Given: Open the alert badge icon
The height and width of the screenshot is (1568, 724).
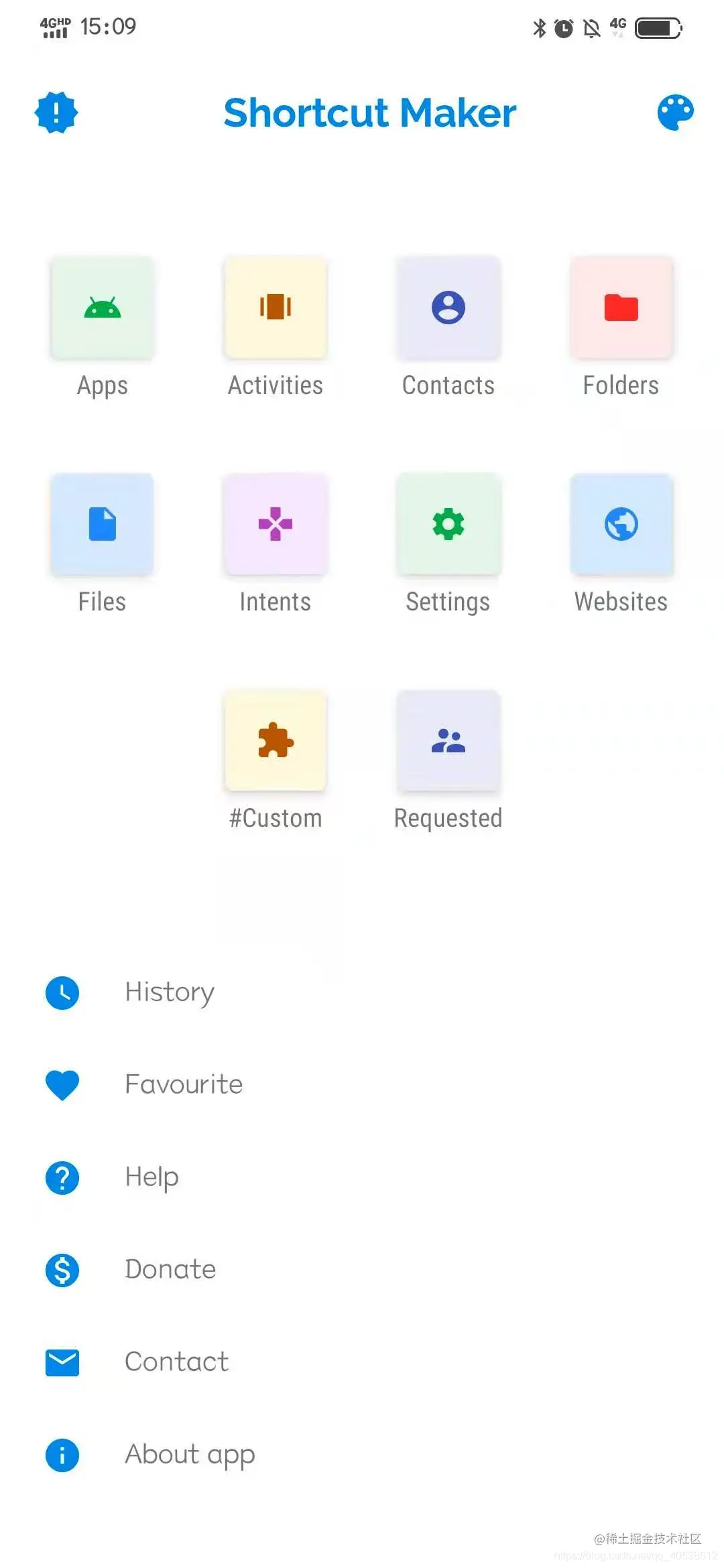Looking at the screenshot, I should (56, 113).
